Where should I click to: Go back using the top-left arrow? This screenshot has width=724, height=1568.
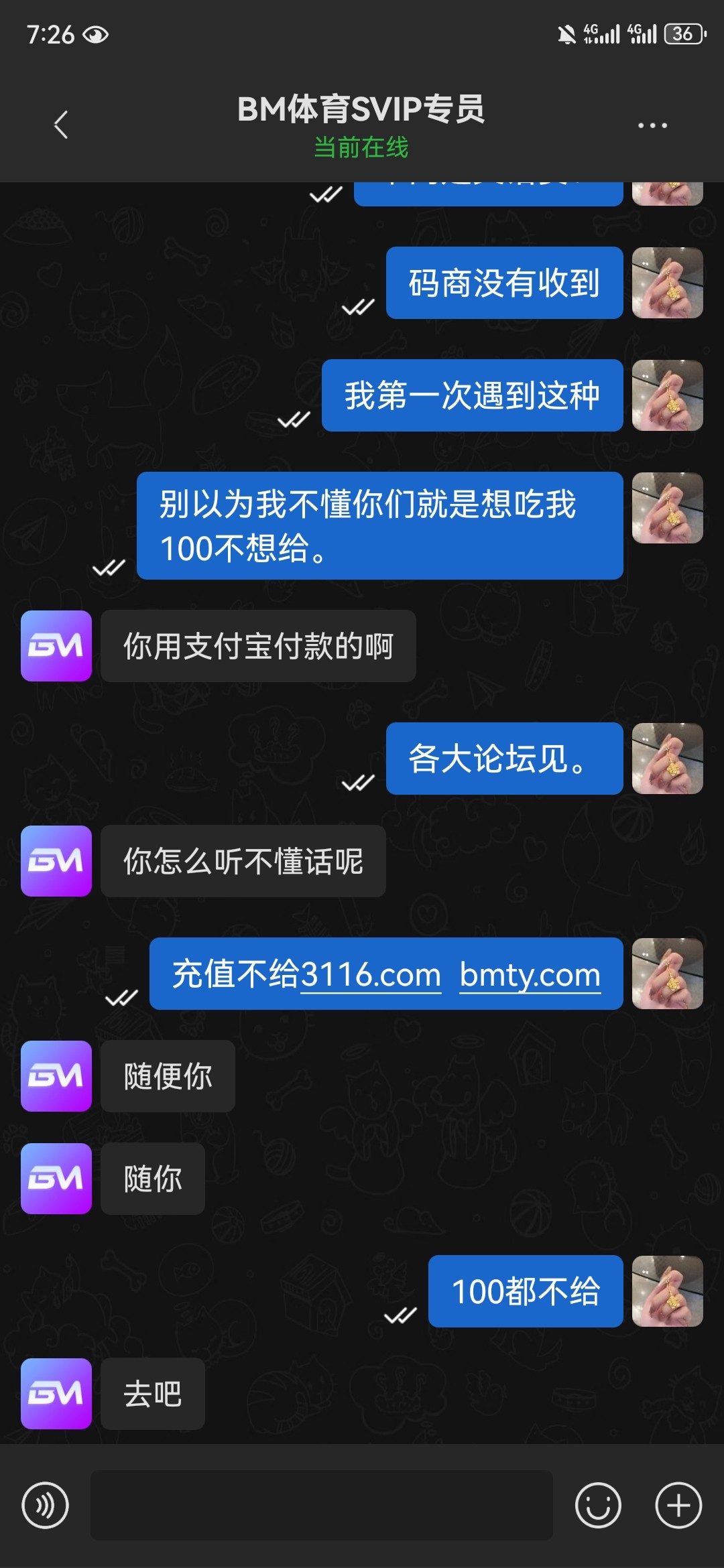click(61, 125)
